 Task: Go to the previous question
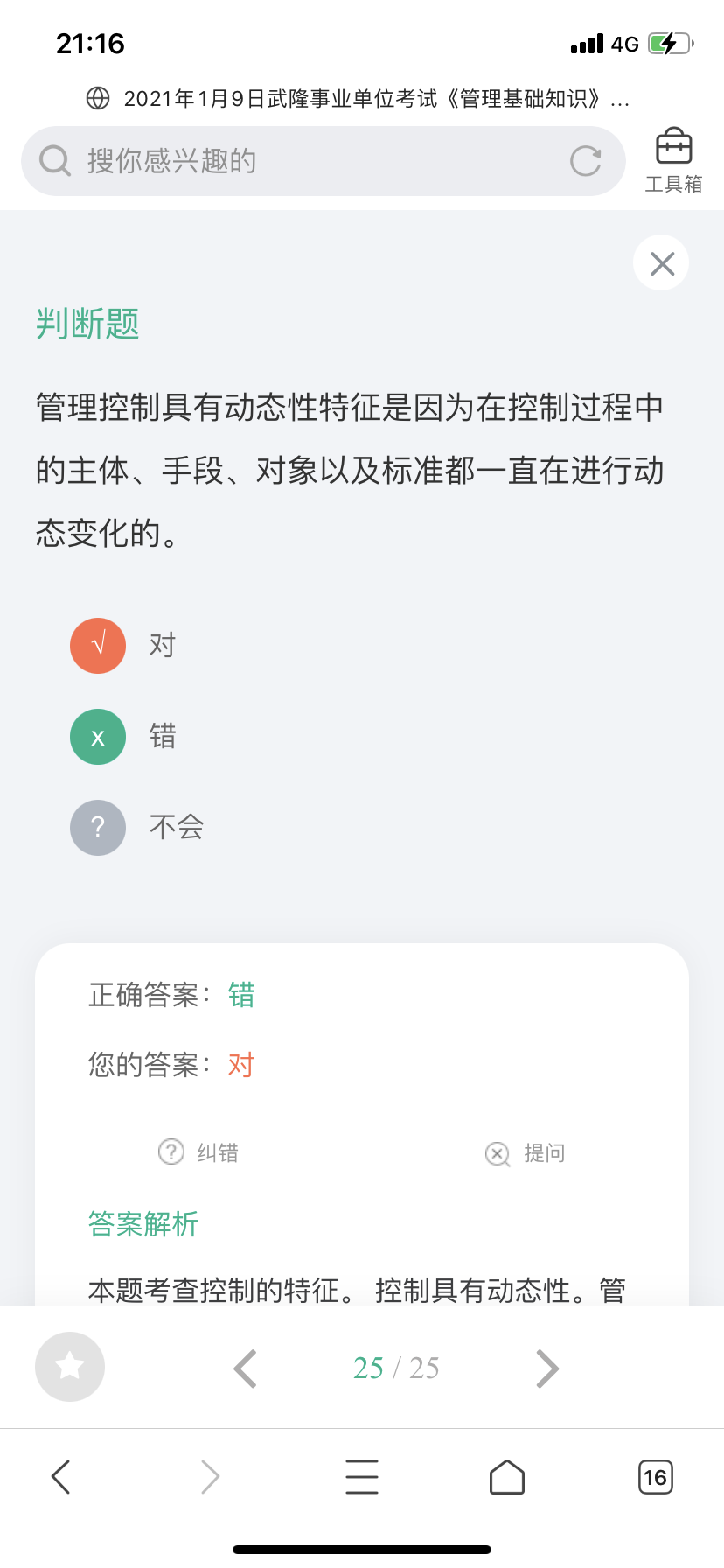246,1368
